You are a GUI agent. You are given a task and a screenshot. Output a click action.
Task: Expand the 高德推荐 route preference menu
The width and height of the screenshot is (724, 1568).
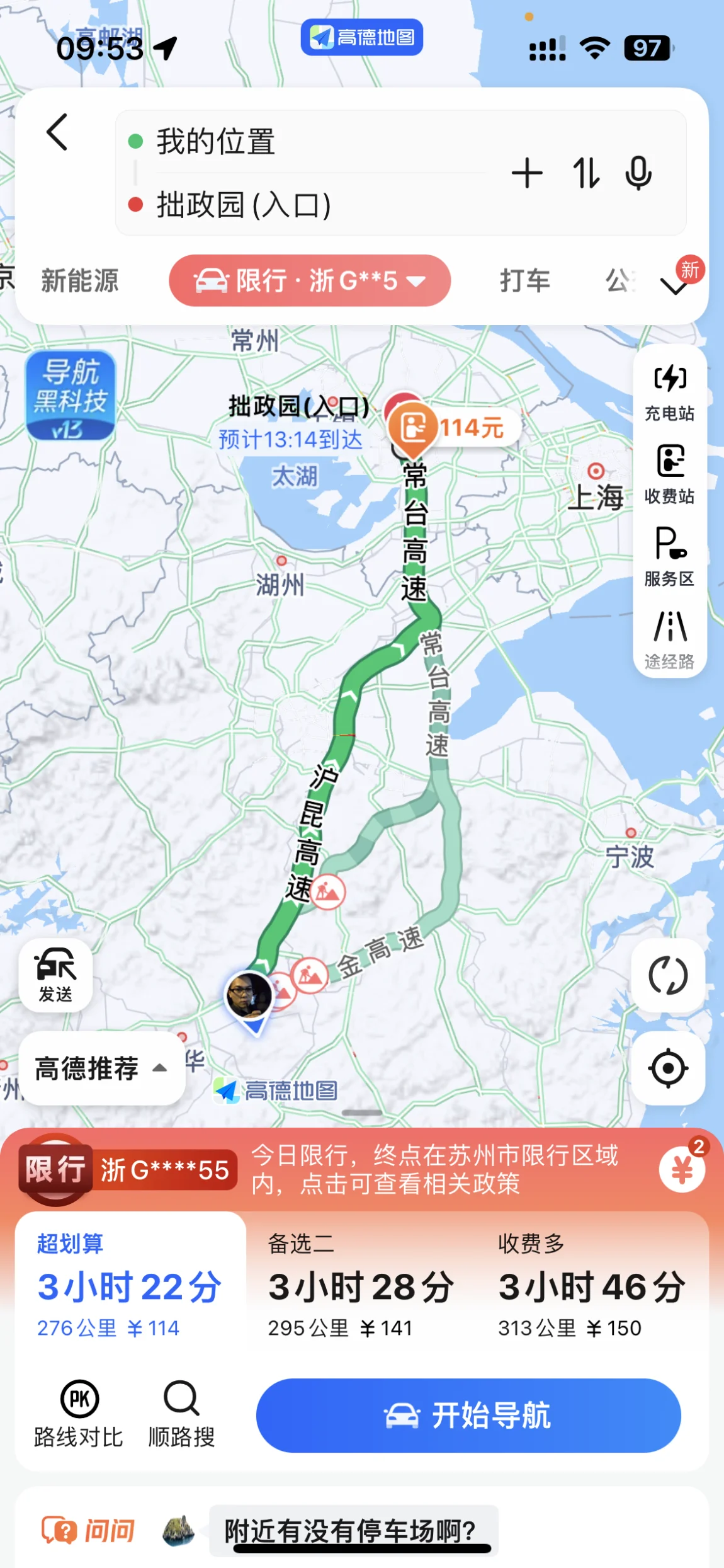tap(101, 1068)
